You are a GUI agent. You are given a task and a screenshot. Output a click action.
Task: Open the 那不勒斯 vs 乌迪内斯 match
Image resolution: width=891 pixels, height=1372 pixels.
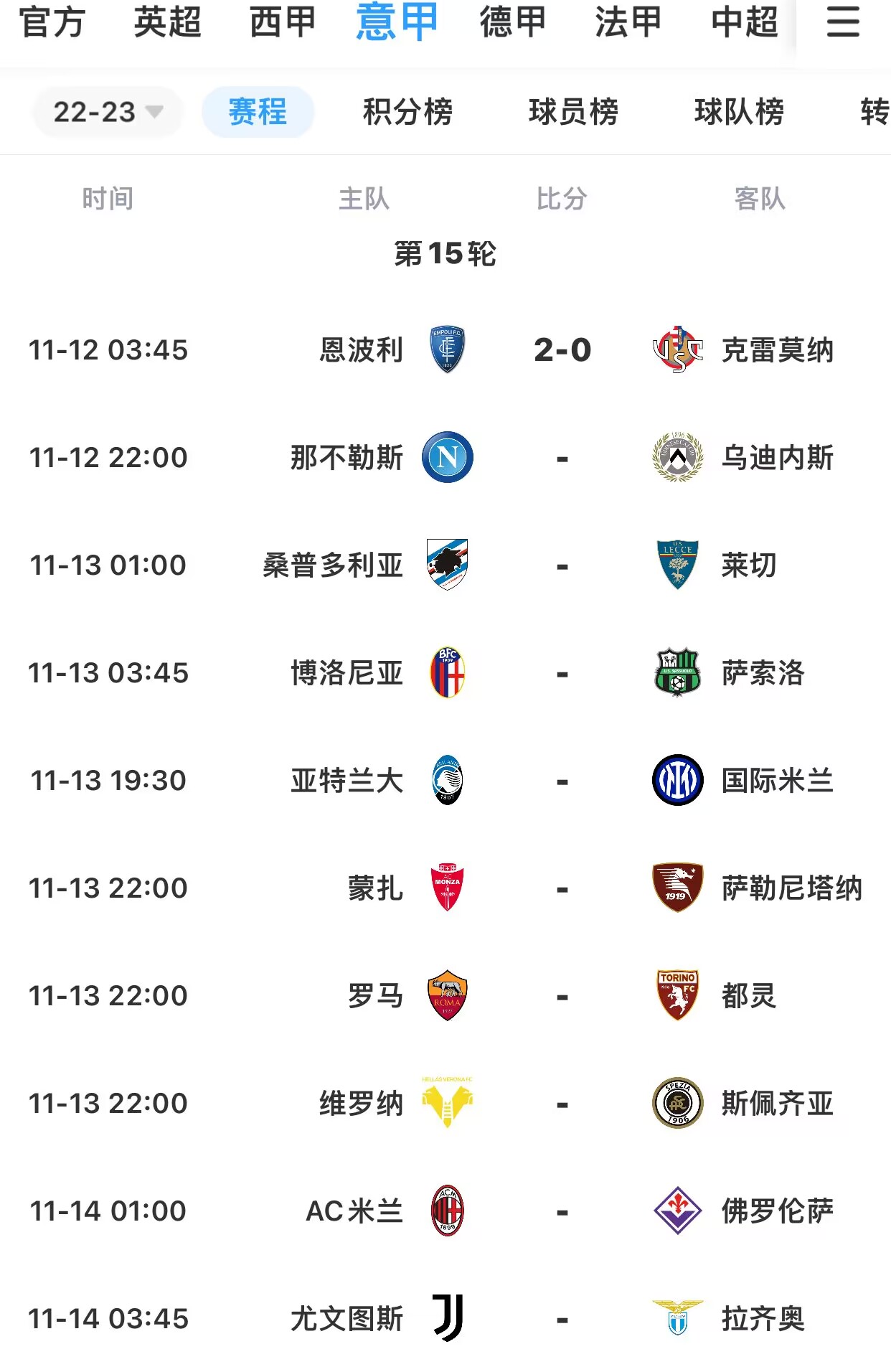tap(562, 458)
